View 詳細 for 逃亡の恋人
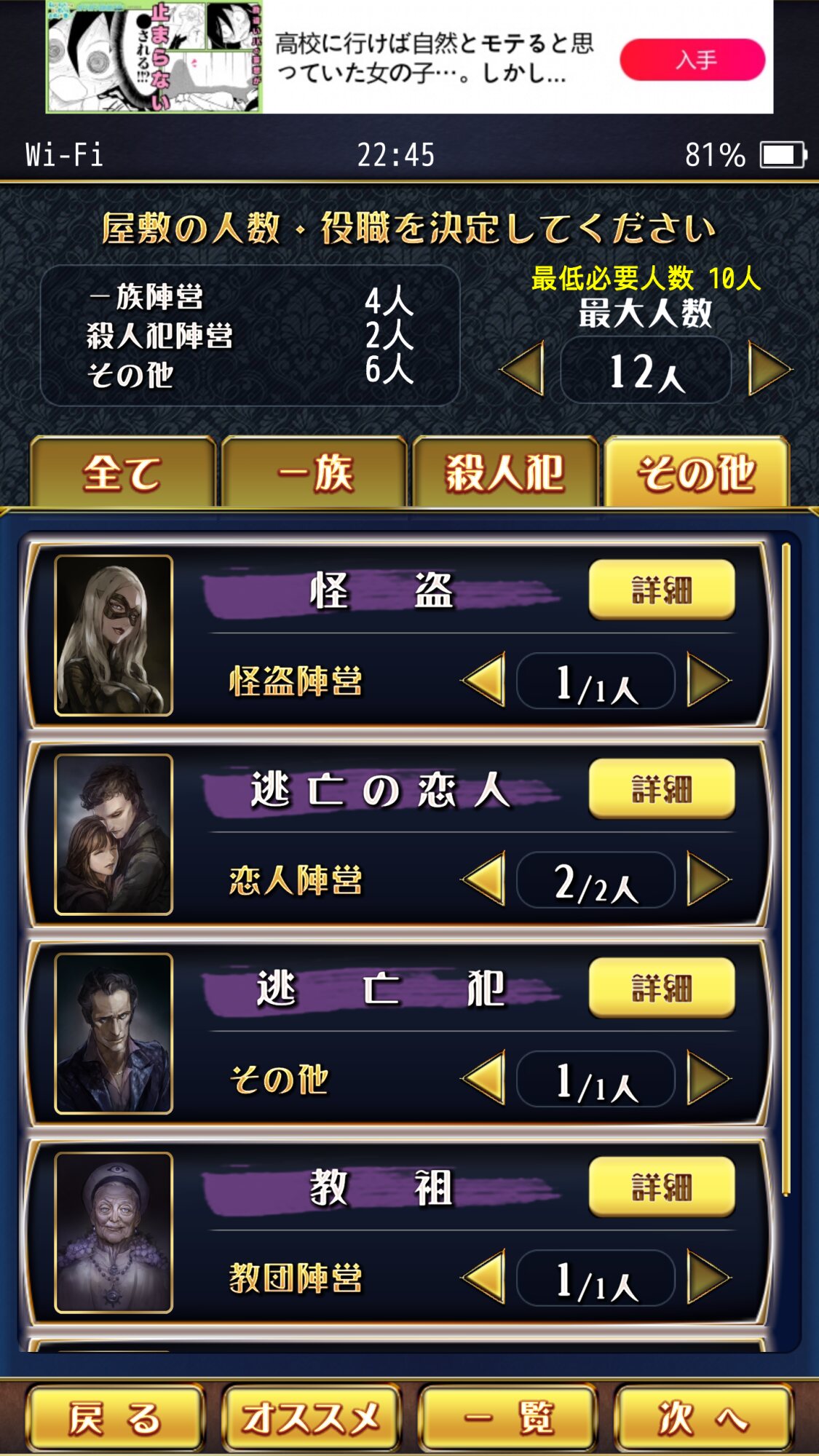 point(662,789)
